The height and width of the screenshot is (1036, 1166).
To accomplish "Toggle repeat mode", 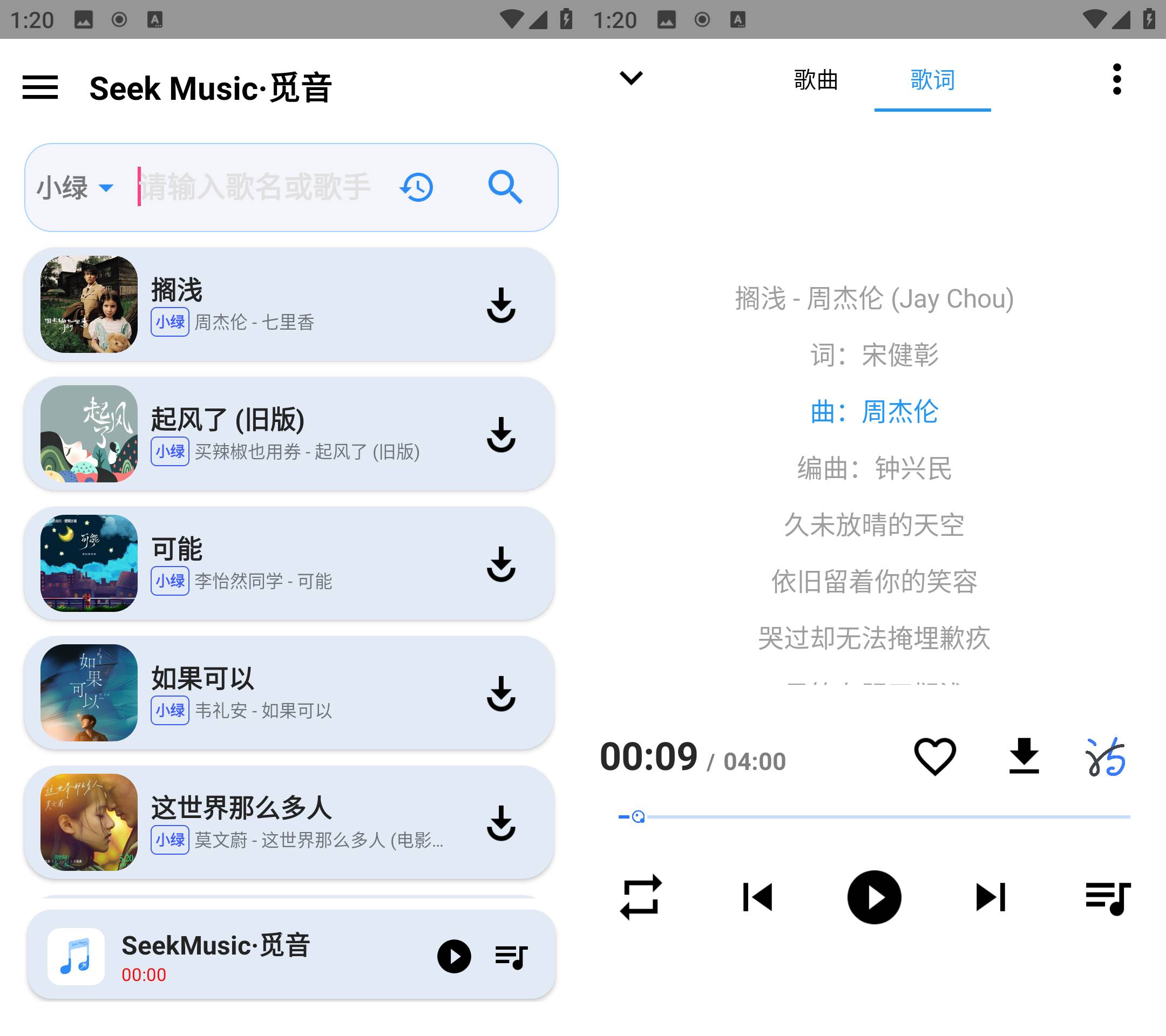I will [x=641, y=897].
